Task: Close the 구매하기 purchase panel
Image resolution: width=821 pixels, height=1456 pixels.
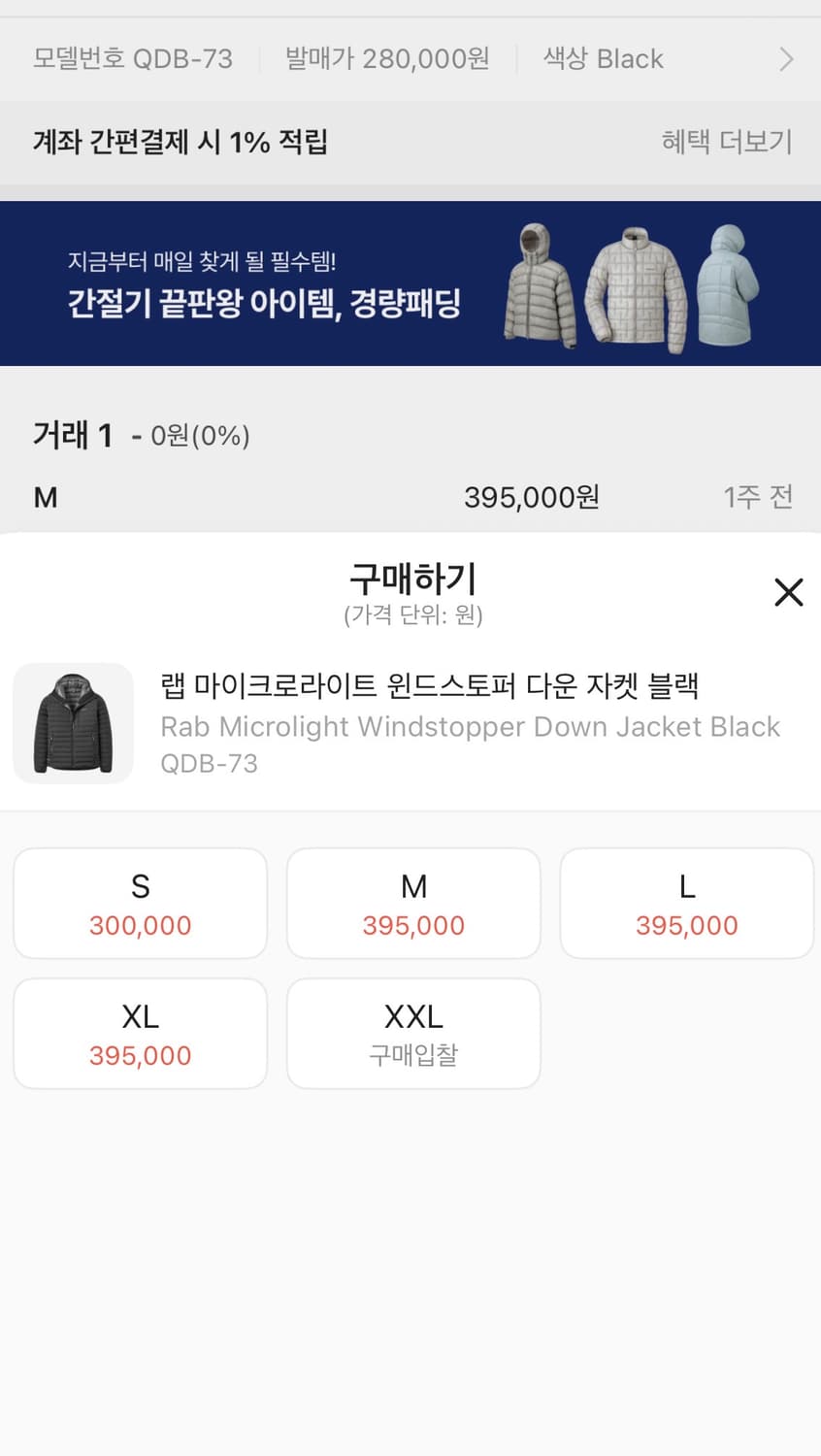Action: (x=789, y=593)
